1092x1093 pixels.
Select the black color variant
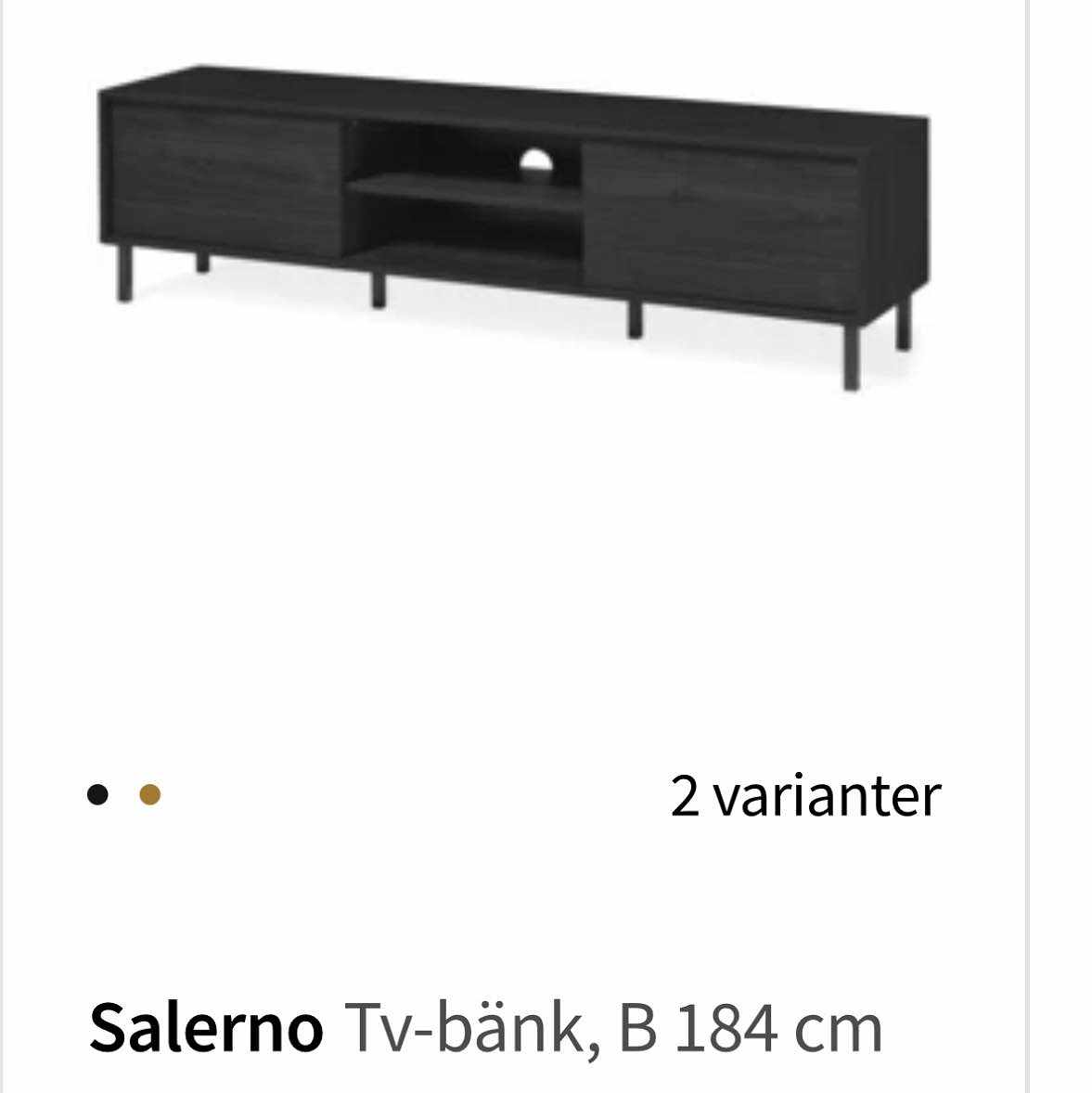click(x=97, y=795)
